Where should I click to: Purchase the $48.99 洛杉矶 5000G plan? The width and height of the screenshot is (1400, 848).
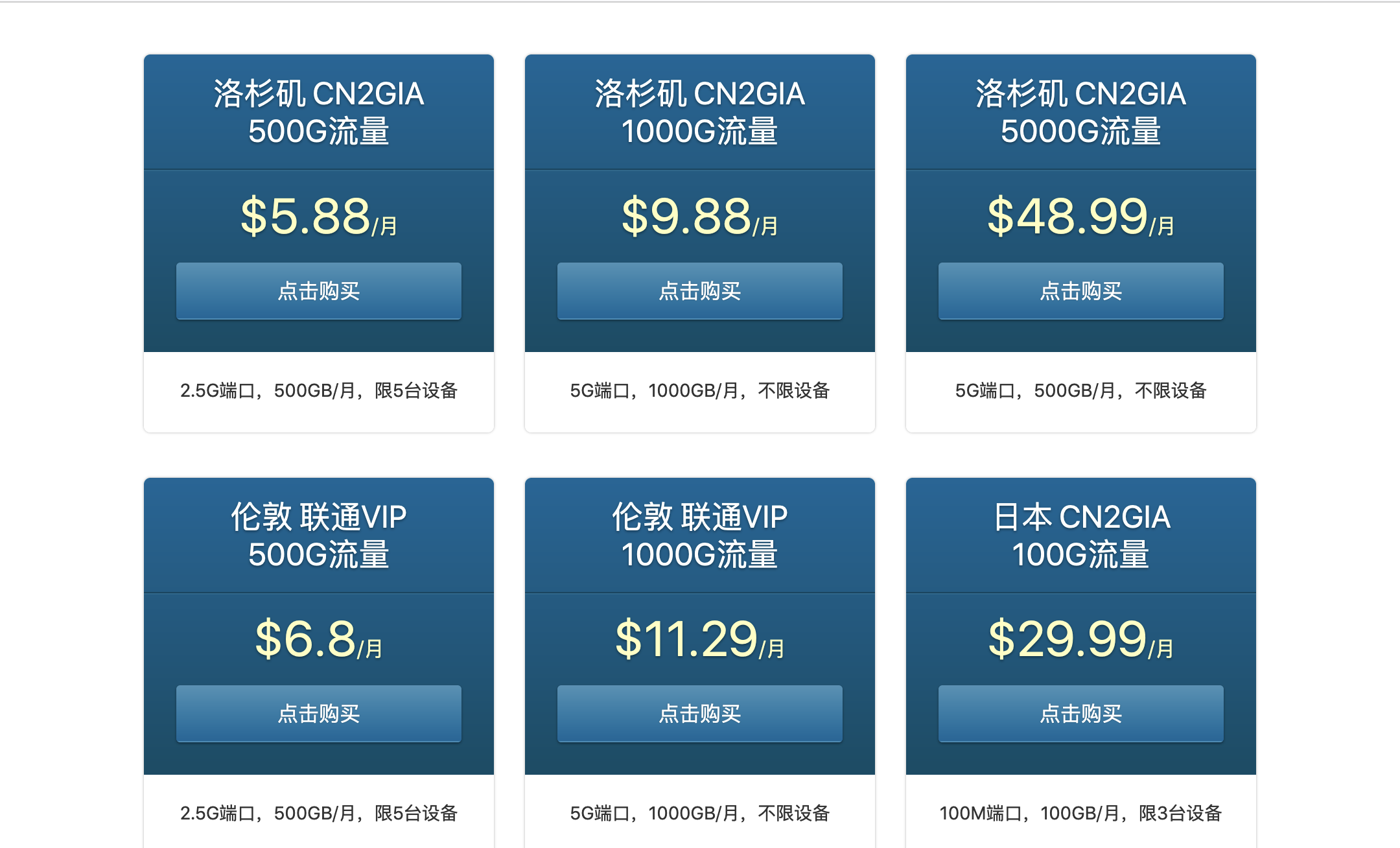1080,291
